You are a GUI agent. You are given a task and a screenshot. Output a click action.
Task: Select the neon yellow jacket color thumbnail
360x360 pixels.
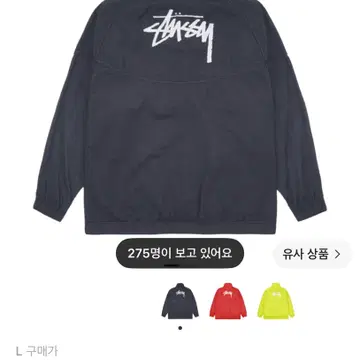point(276,301)
